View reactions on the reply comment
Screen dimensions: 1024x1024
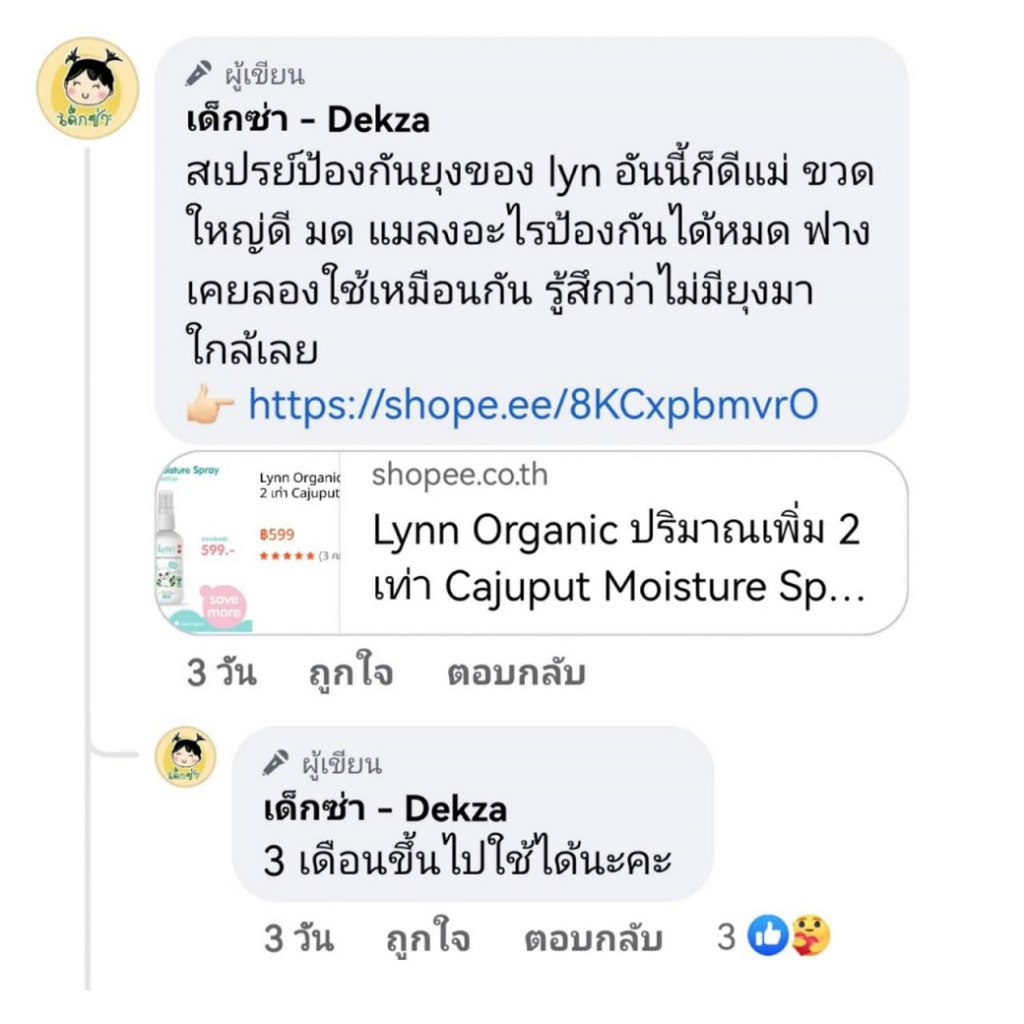pos(774,936)
